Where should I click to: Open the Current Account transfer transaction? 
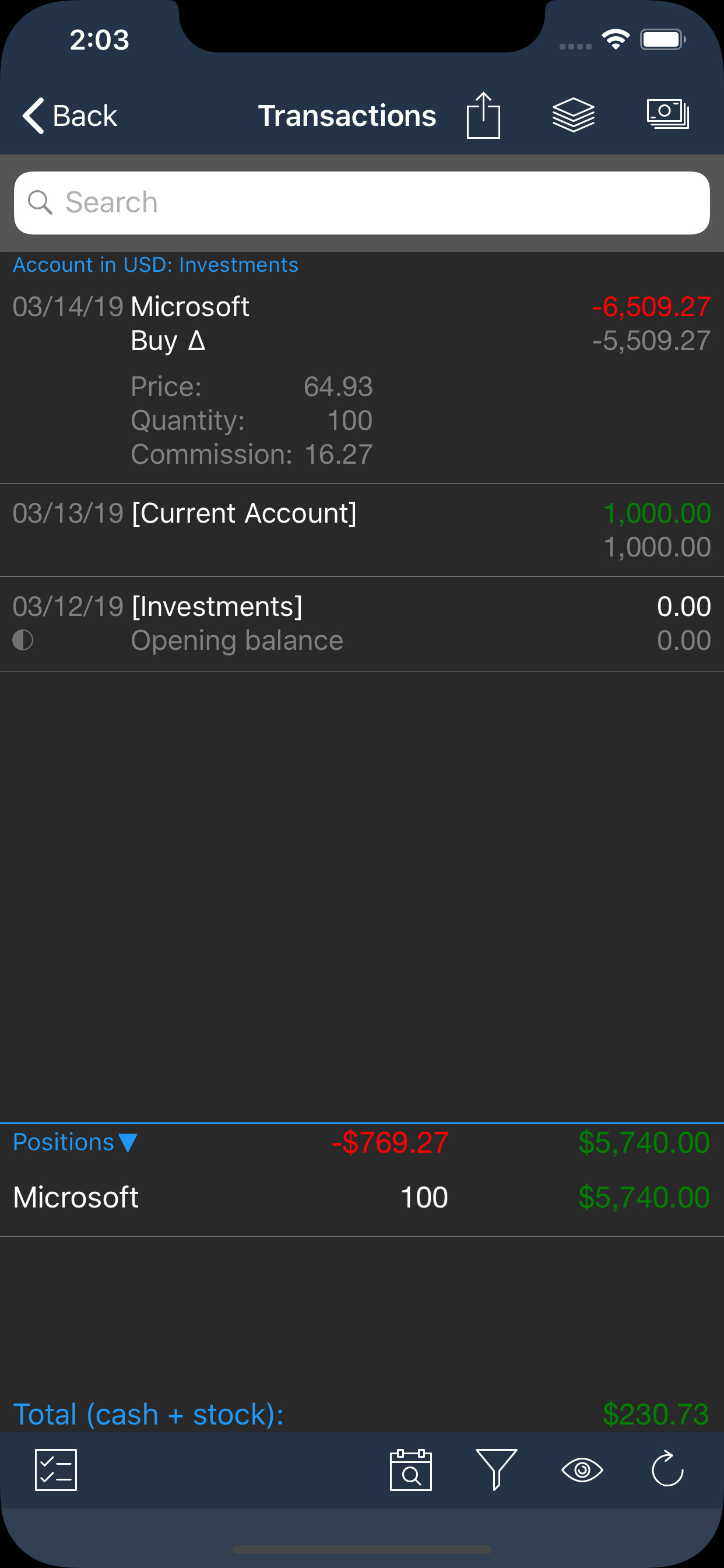[x=362, y=530]
